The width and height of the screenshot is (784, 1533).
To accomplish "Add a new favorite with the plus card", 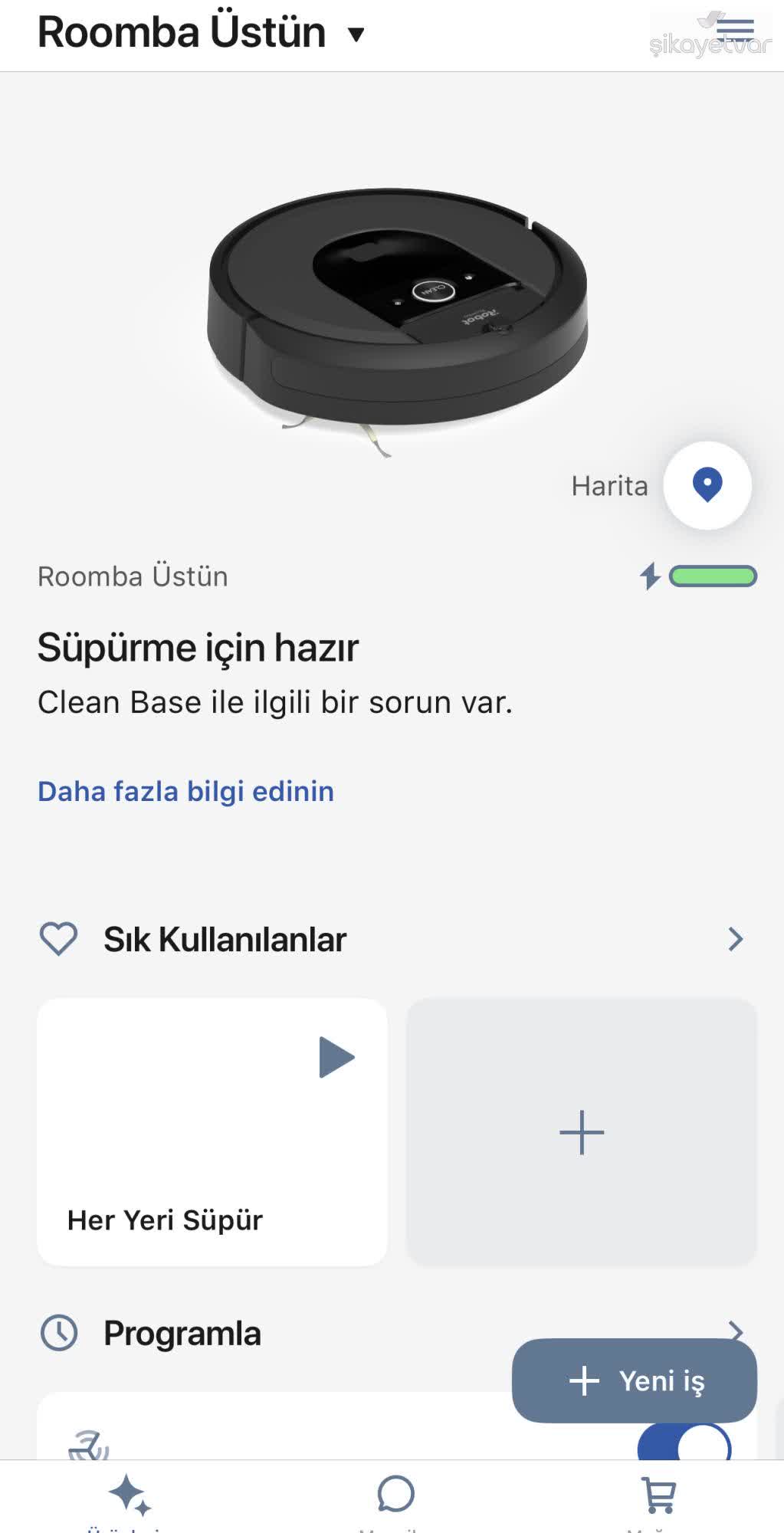I will click(x=582, y=1132).
